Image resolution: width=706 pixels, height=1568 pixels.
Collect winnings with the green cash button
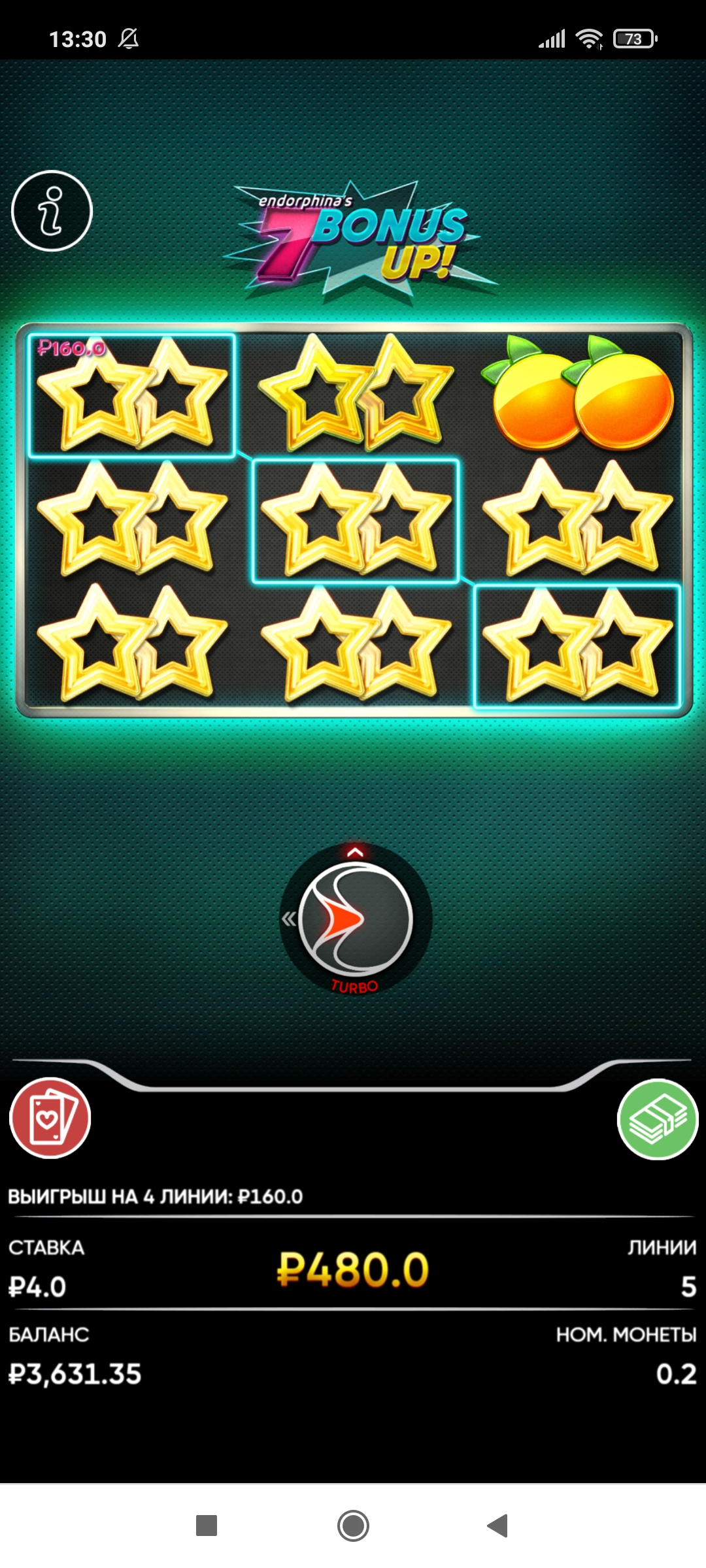pyautogui.click(x=657, y=1119)
